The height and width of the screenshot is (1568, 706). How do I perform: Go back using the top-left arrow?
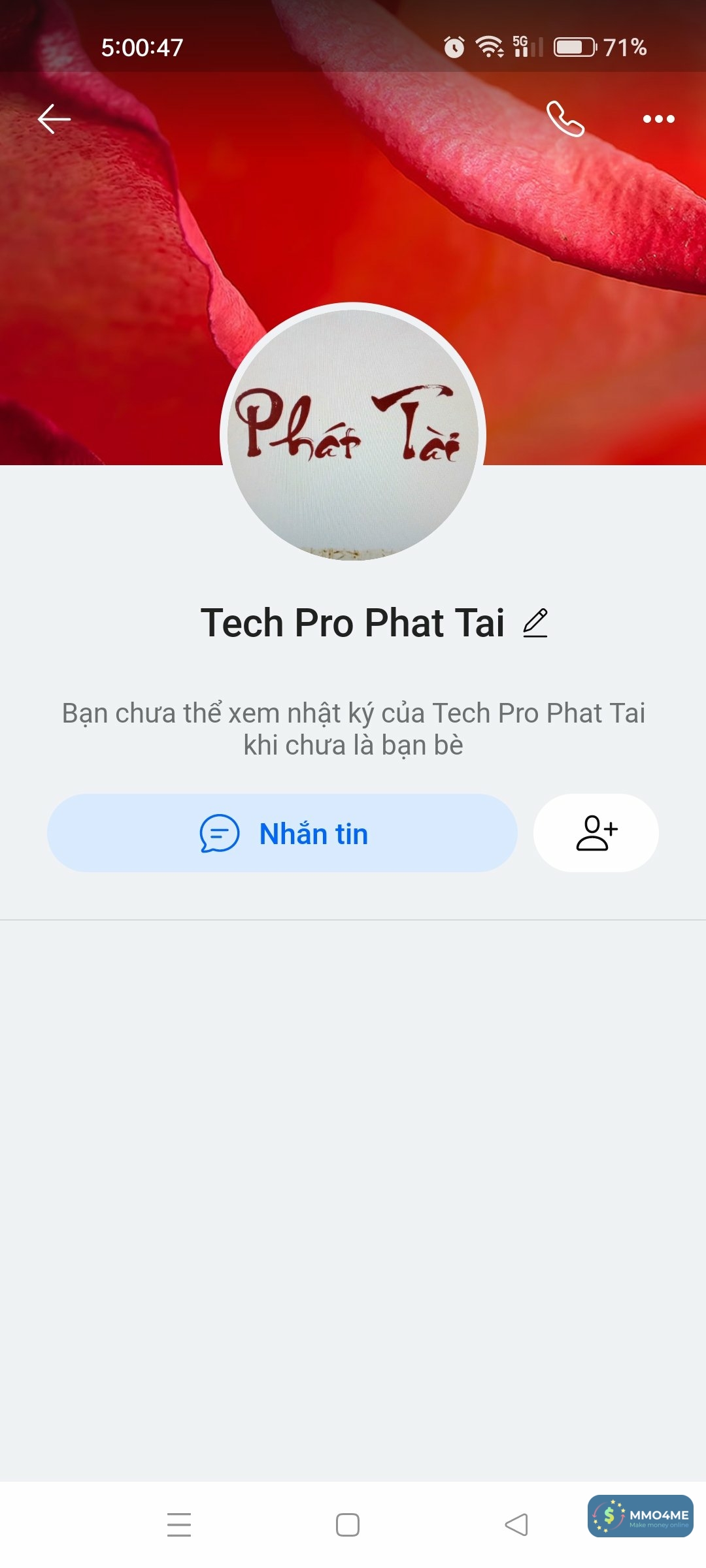pos(54,119)
